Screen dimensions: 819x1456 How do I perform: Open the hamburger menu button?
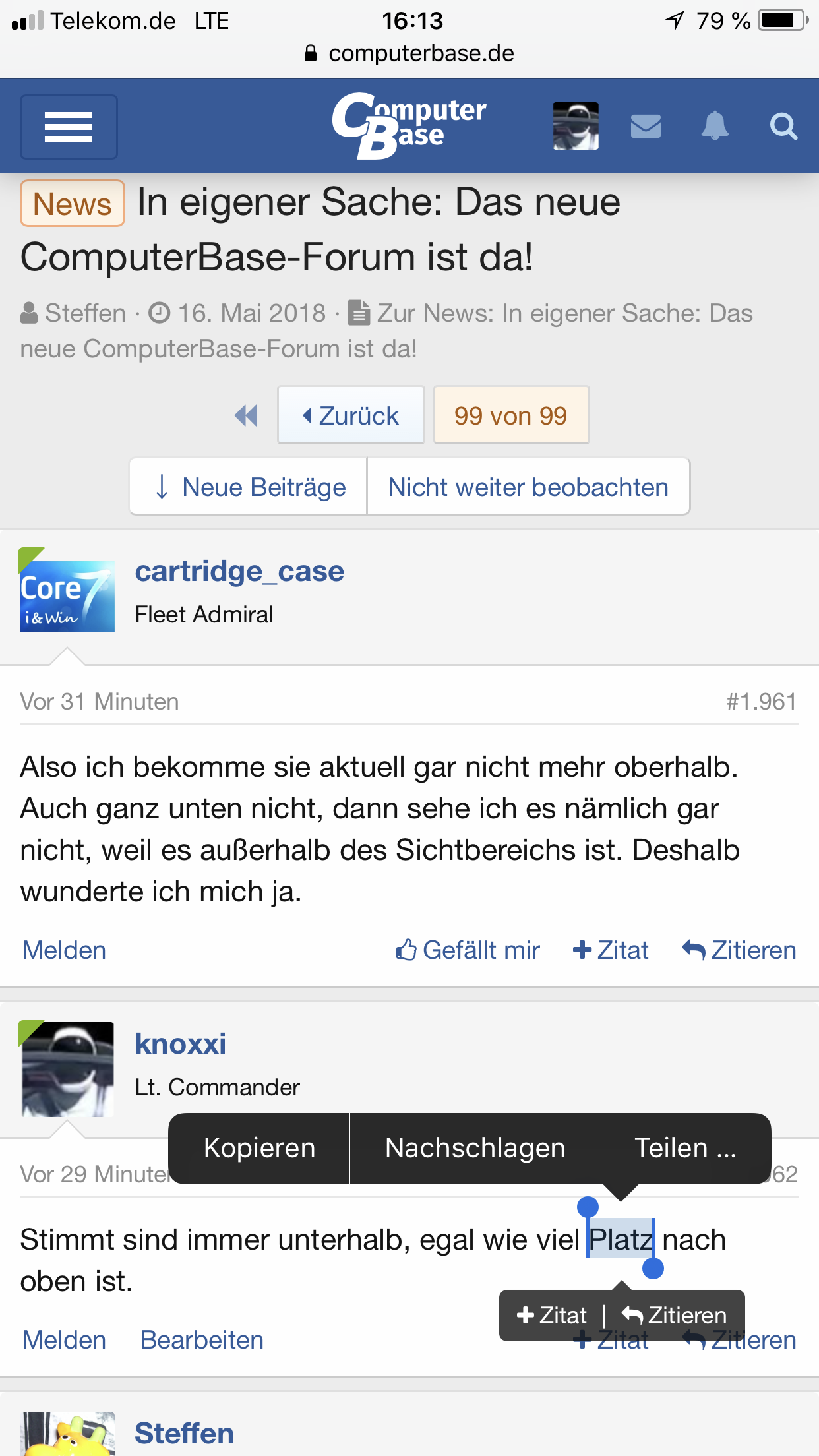(69, 127)
